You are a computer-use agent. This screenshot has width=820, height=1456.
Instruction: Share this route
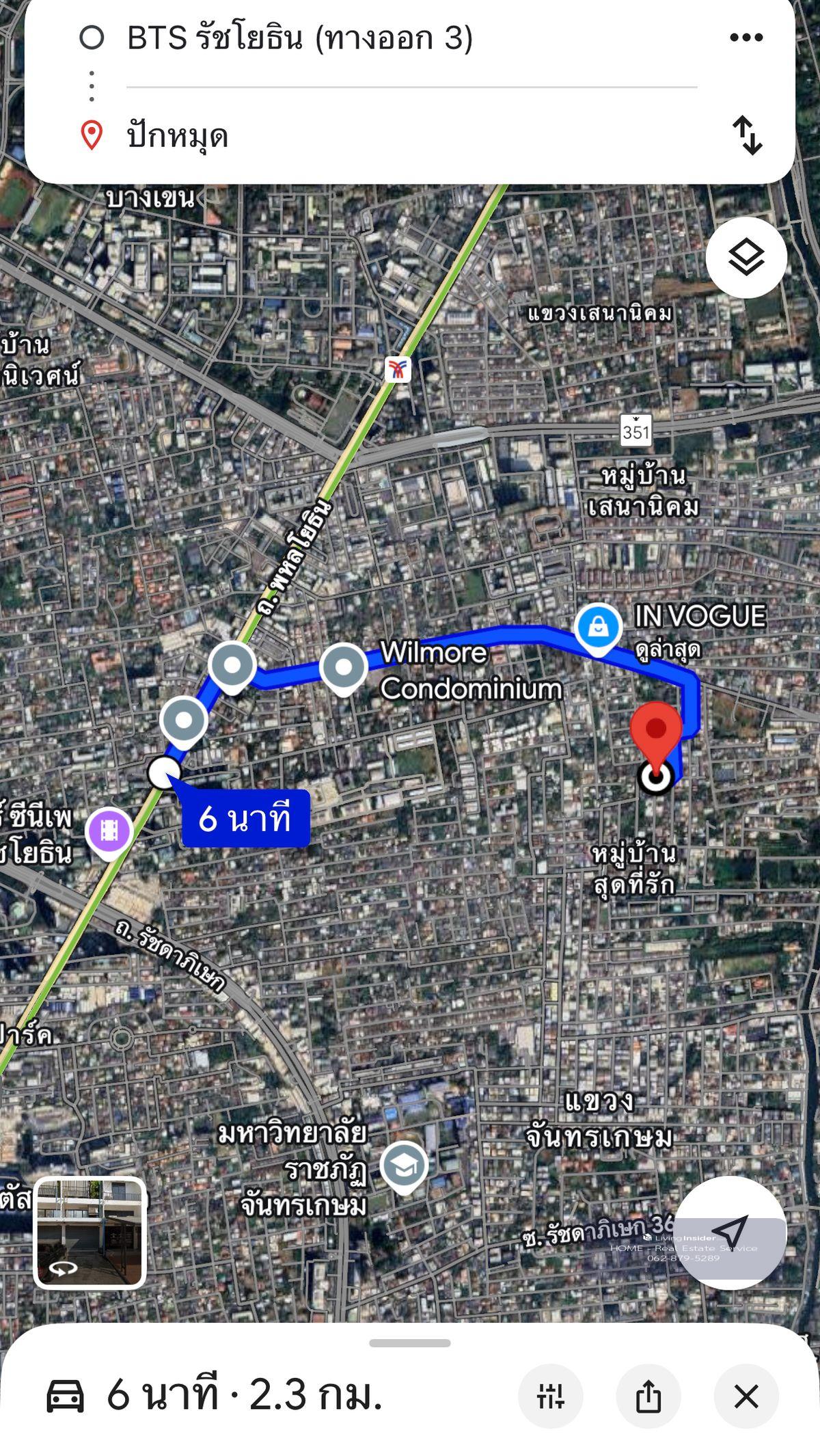648,1397
